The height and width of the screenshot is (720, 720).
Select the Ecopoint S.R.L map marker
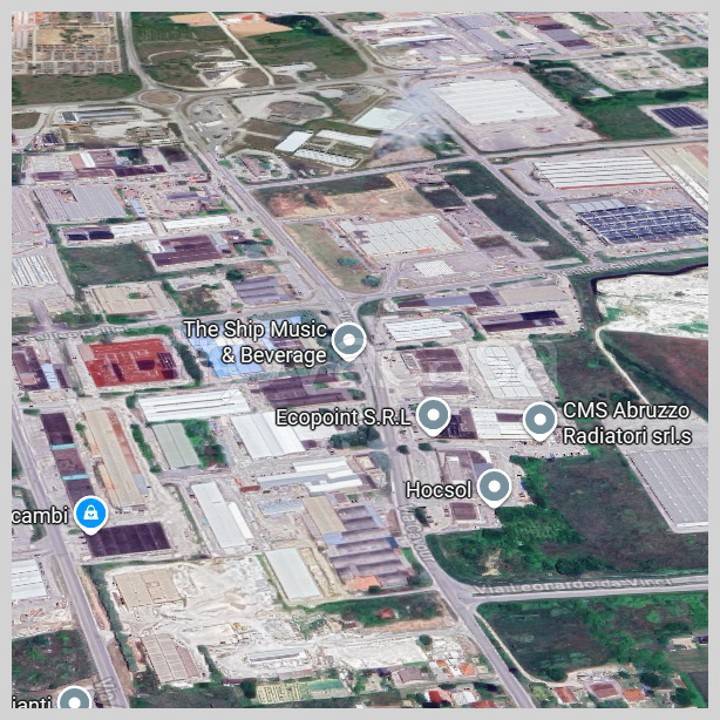[432, 416]
